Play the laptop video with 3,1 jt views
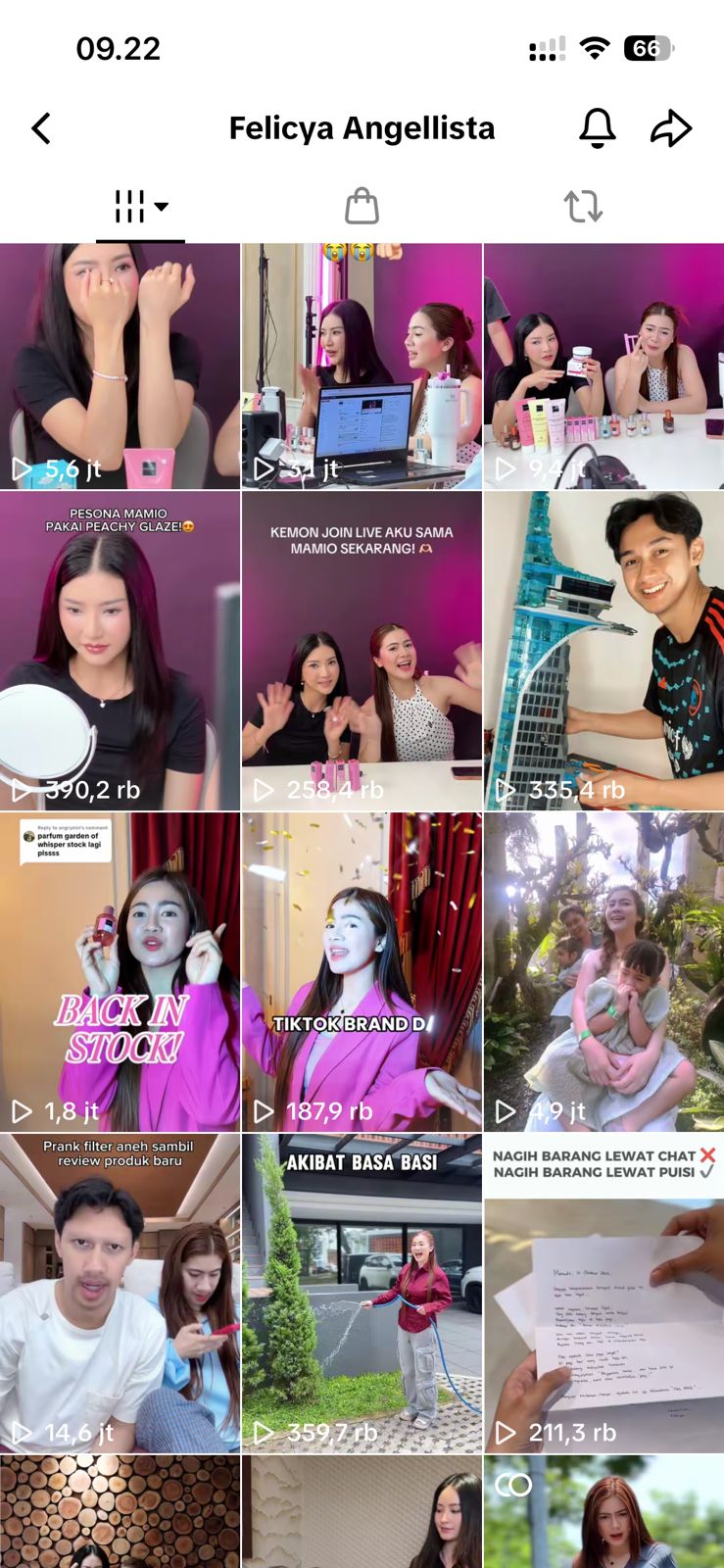The height and width of the screenshot is (1568, 724). click(362, 366)
